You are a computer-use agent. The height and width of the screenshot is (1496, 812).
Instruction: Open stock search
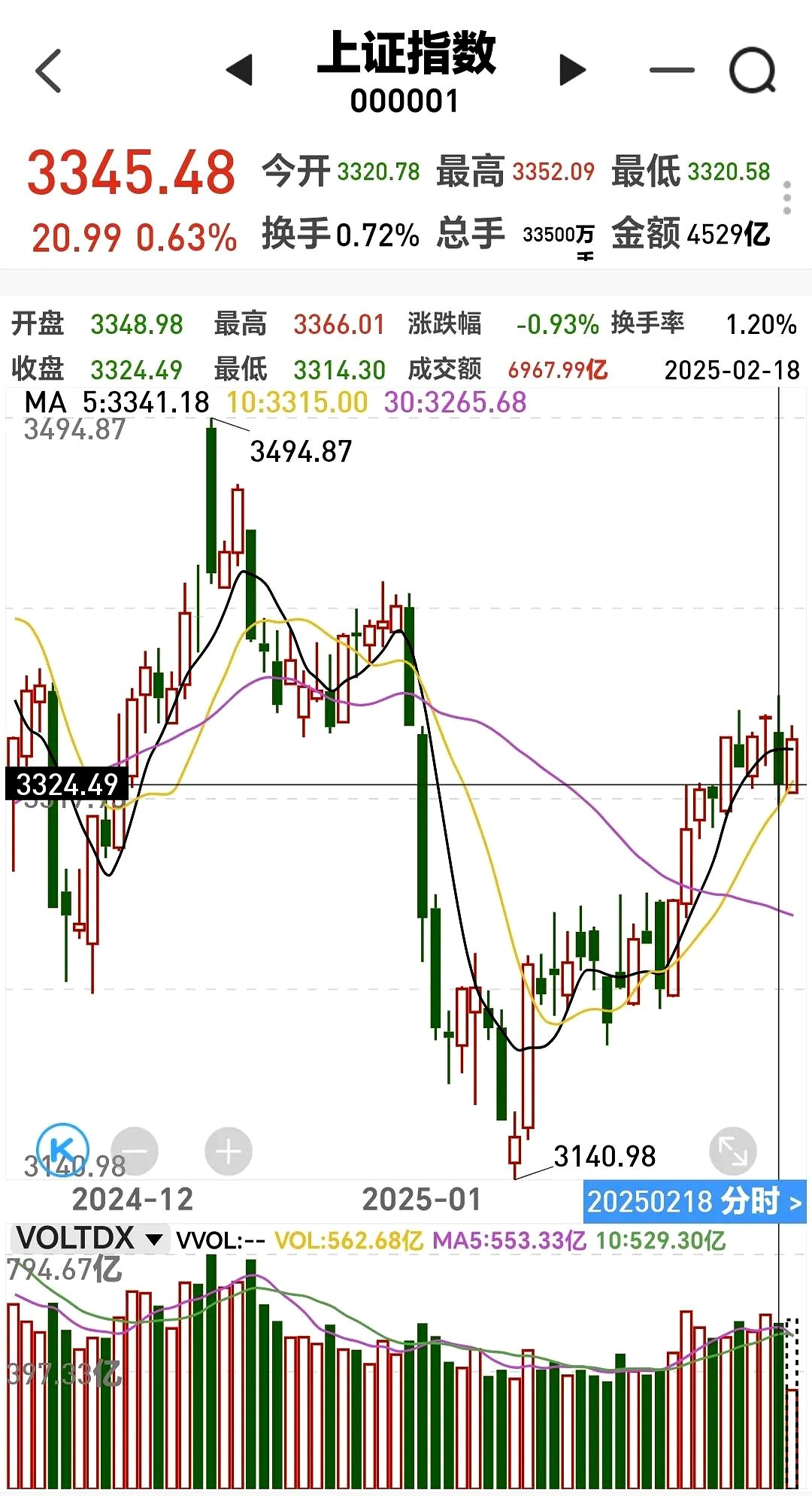coord(753,71)
